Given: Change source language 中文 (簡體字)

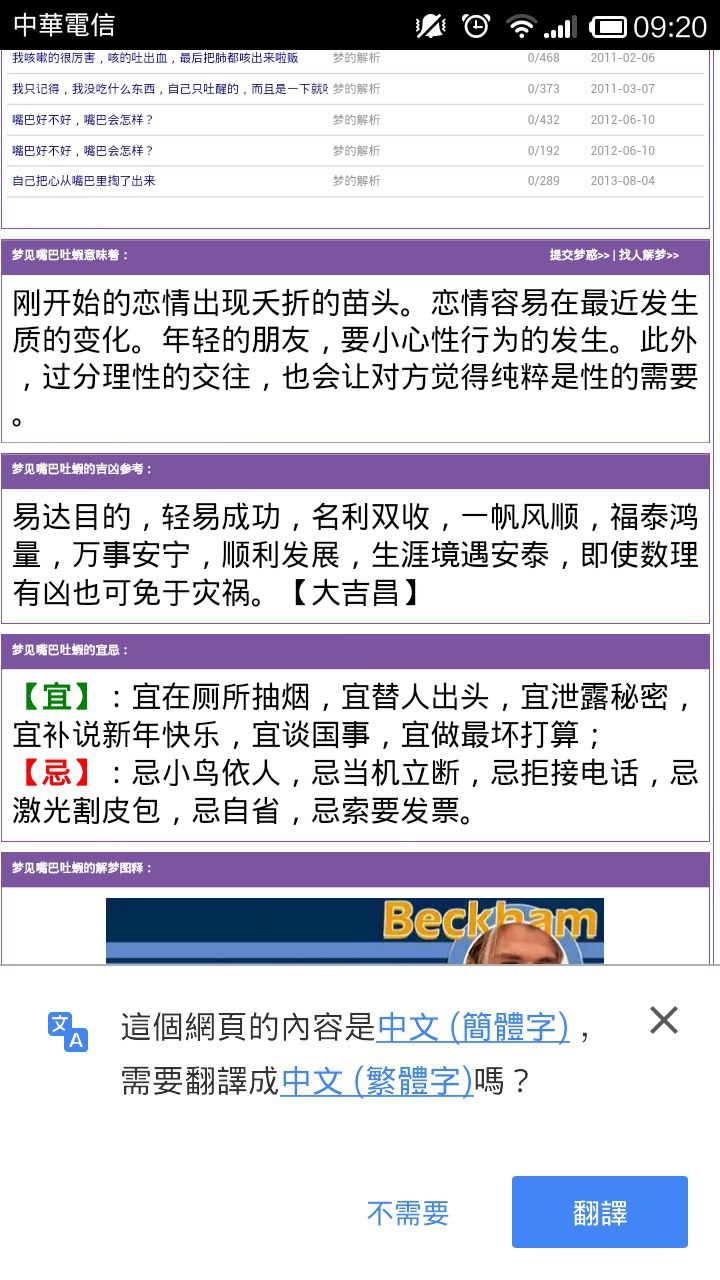Looking at the screenshot, I should pyautogui.click(x=473, y=1027).
